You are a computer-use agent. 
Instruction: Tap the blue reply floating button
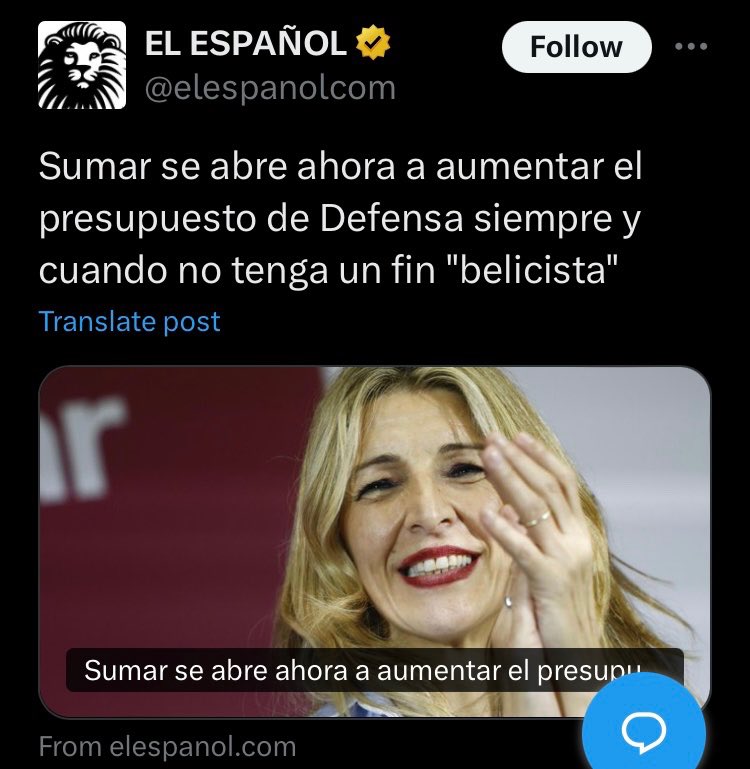point(644,732)
